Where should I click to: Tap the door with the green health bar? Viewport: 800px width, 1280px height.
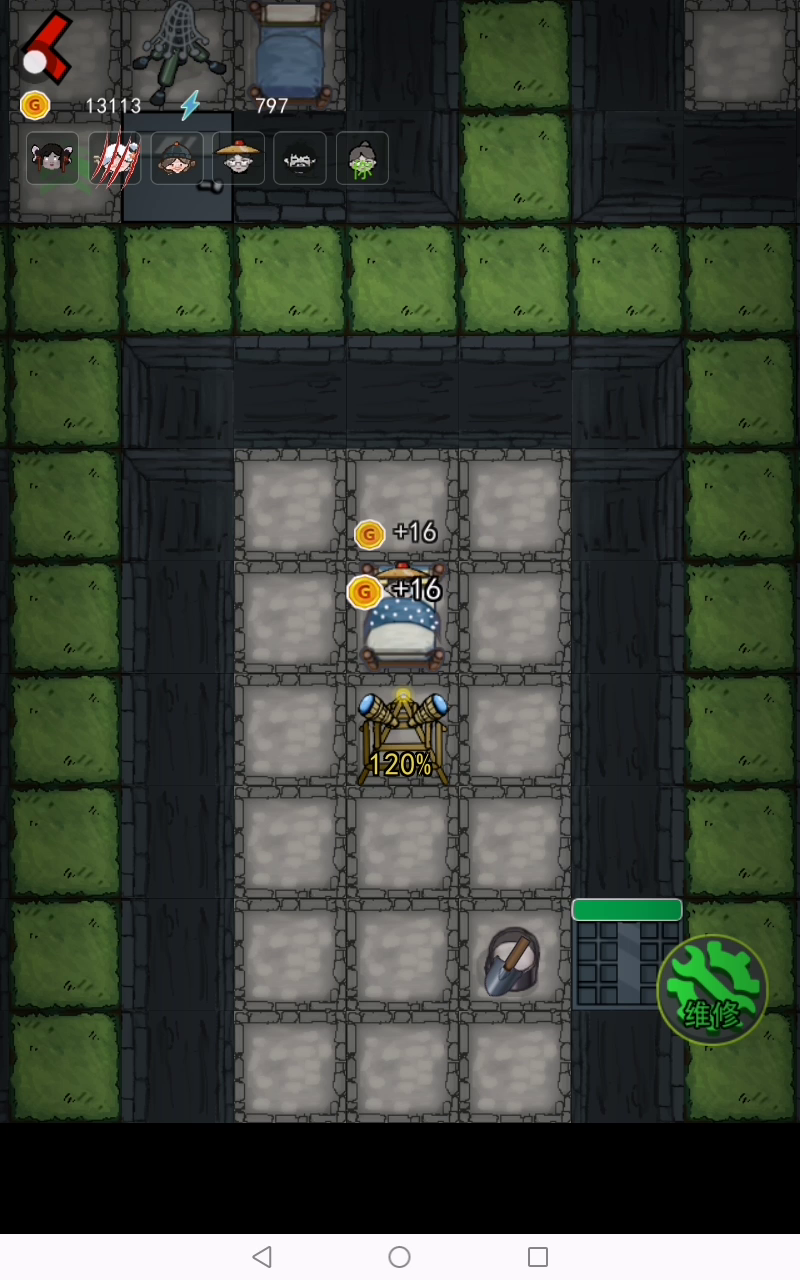[x=626, y=954]
